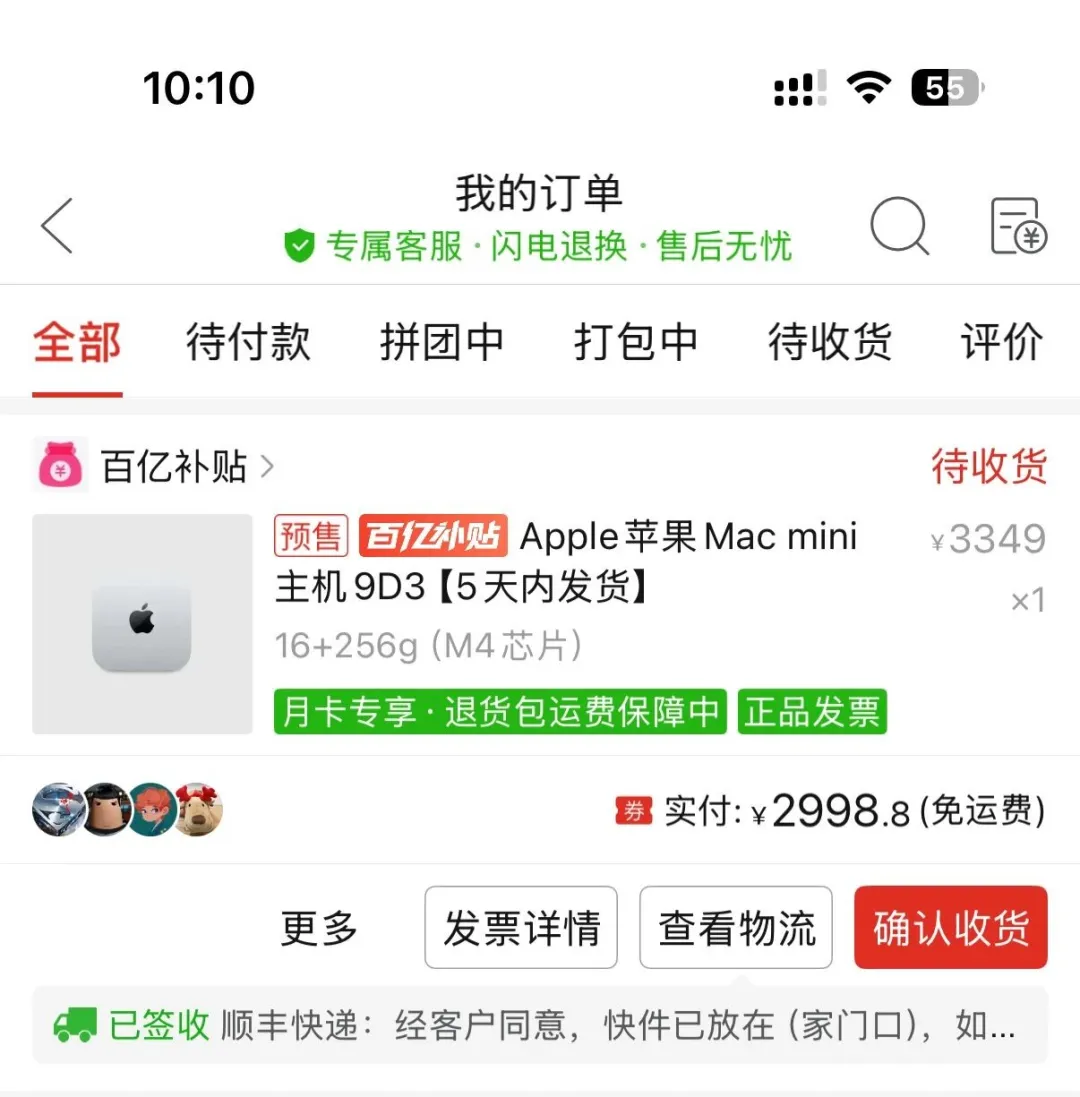The width and height of the screenshot is (1080, 1097).
Task: Open 更多 for additional order actions
Action: pos(316,927)
